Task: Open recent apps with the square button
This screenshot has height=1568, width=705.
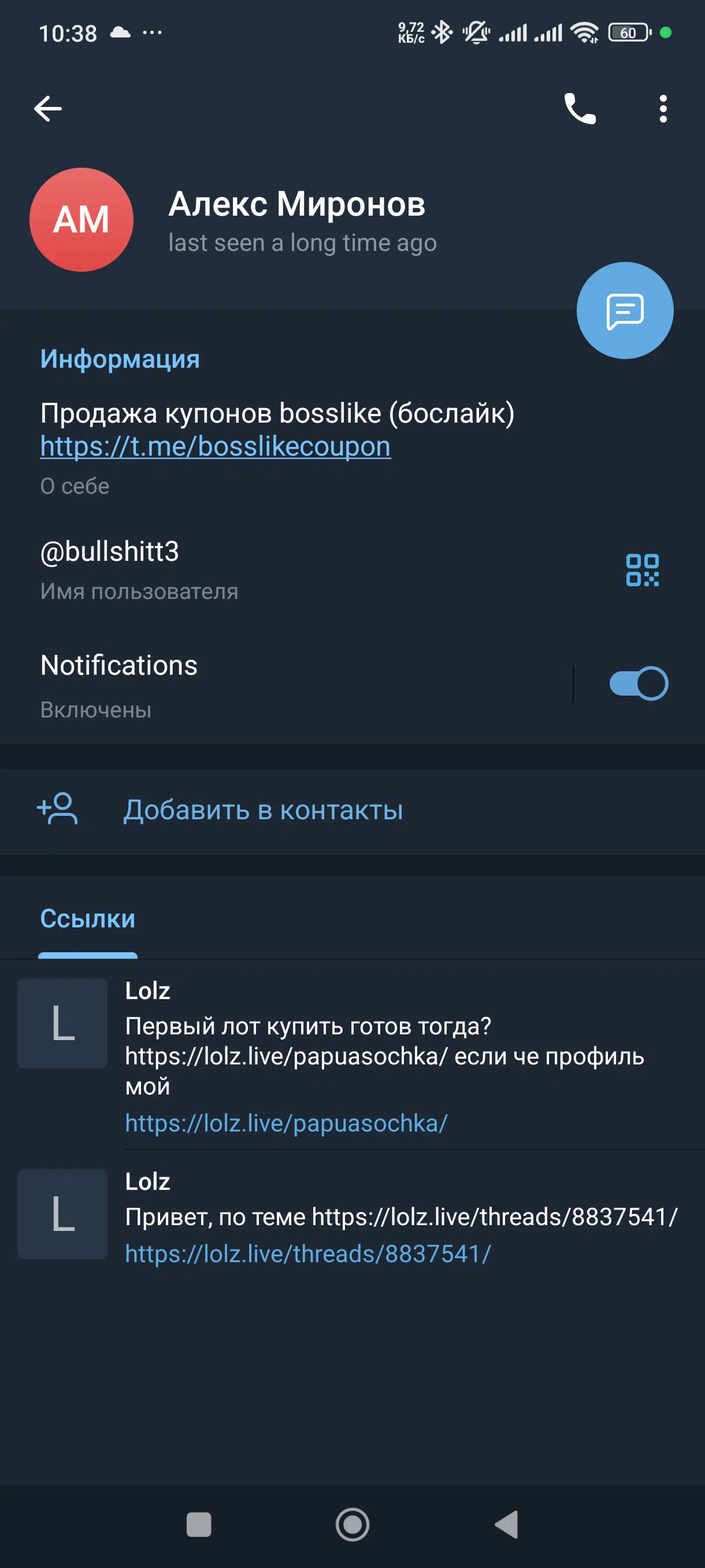Action: tap(199, 1525)
